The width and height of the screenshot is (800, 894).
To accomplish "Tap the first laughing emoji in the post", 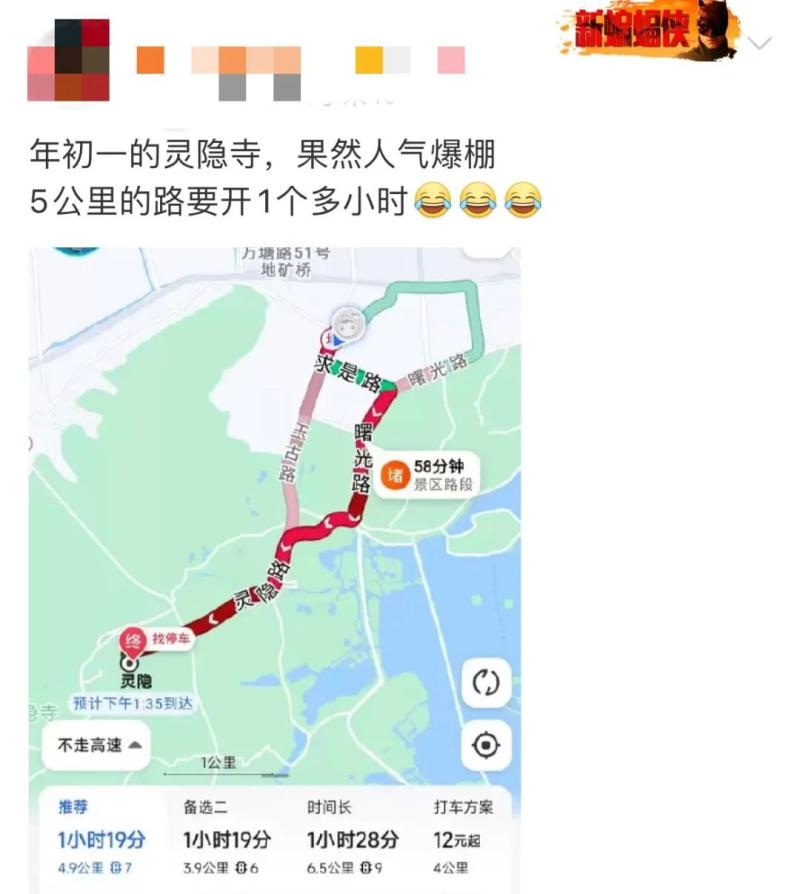I will click(x=432, y=198).
